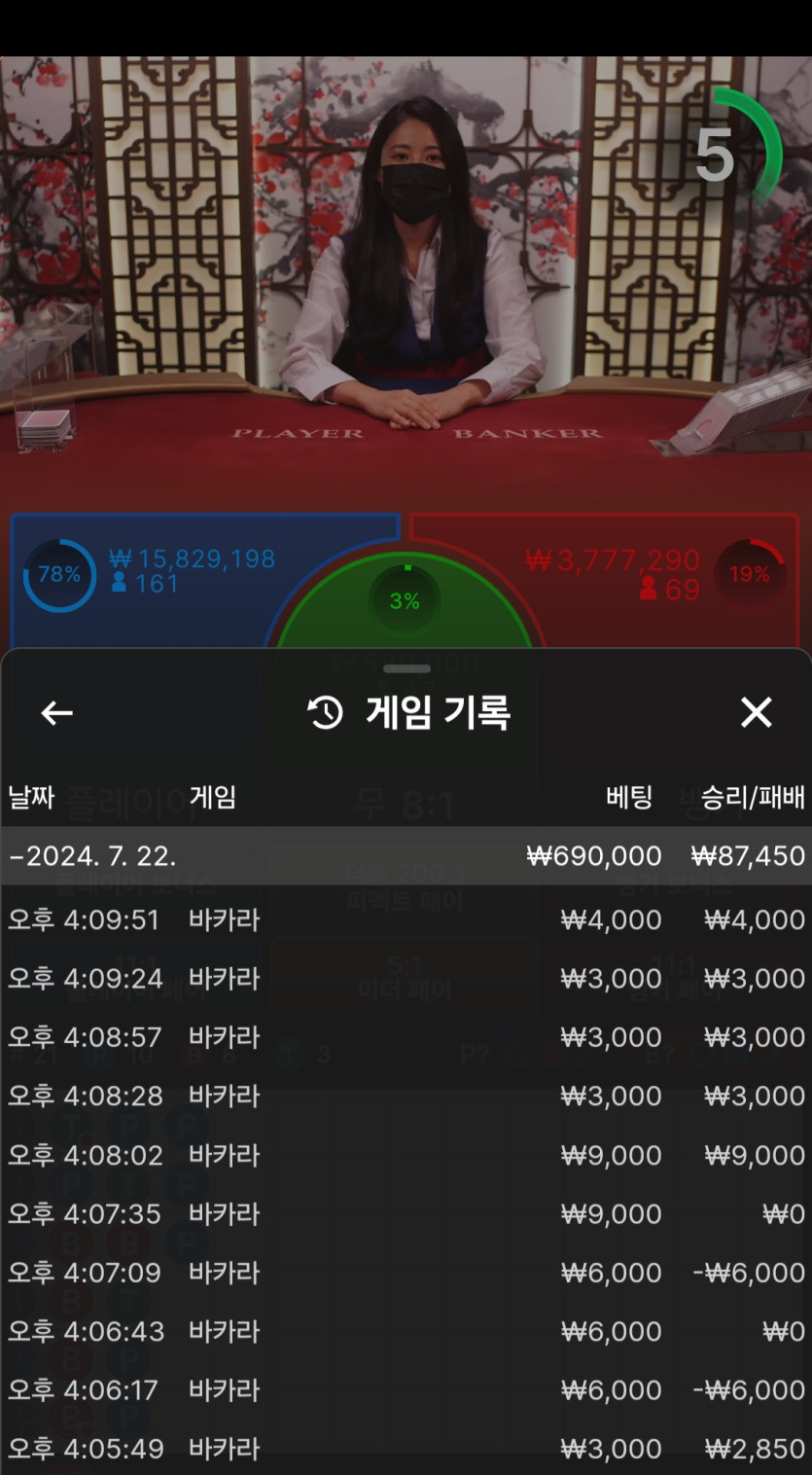Select the 오후 4:06:43 game entry
This screenshot has width=812, height=1475.
coord(406,1331)
